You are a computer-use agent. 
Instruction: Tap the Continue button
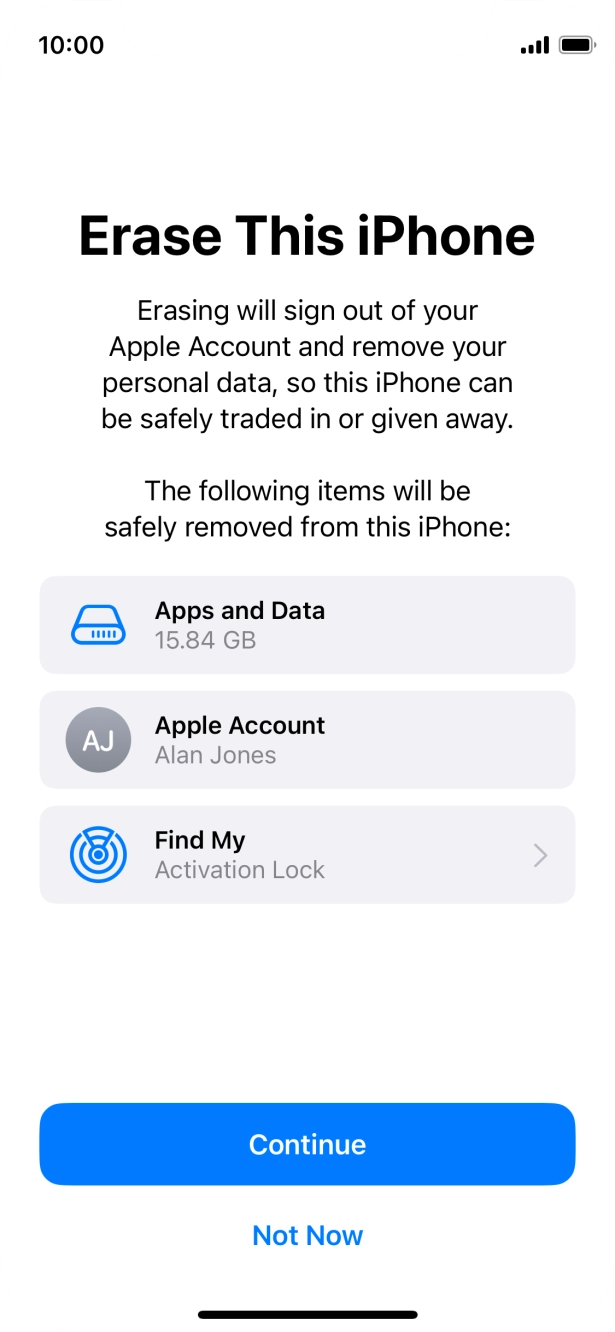pos(307,1144)
